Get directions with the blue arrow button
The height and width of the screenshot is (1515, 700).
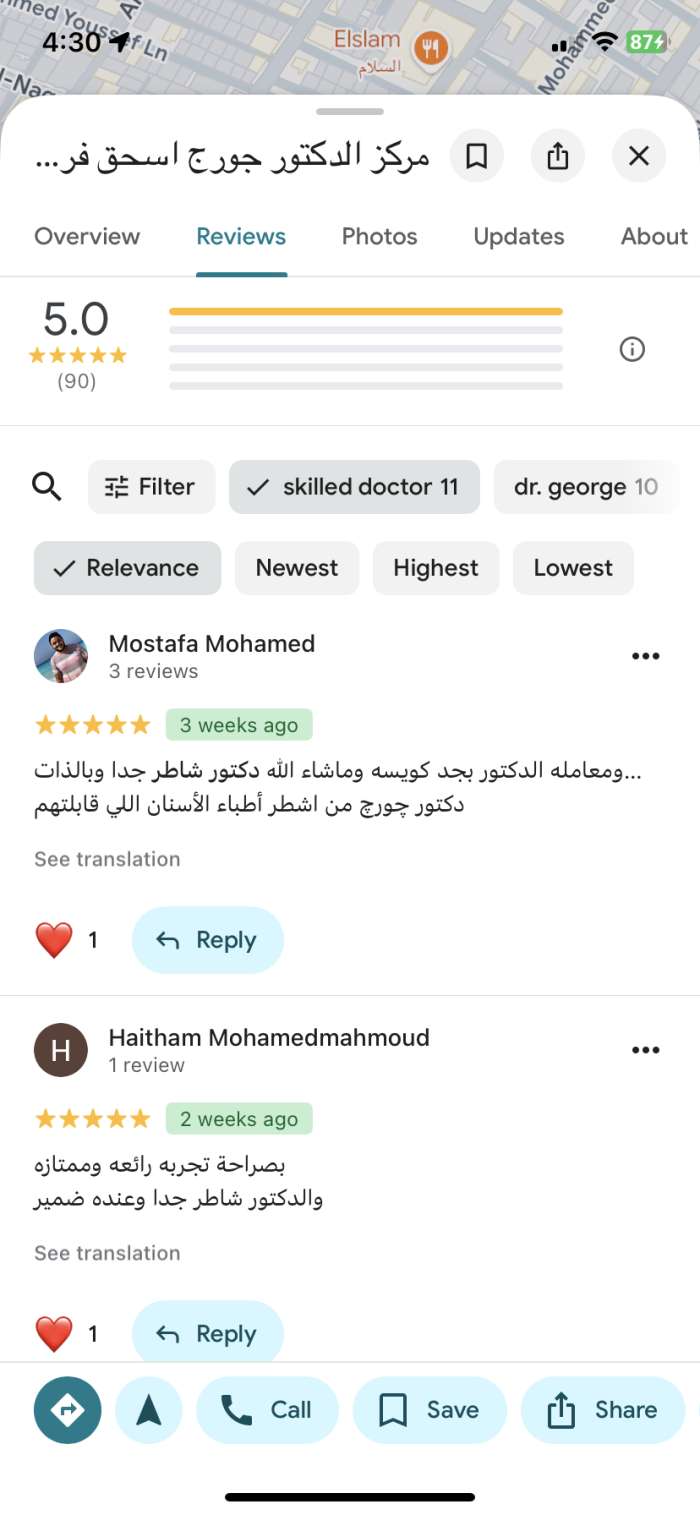[67, 1410]
